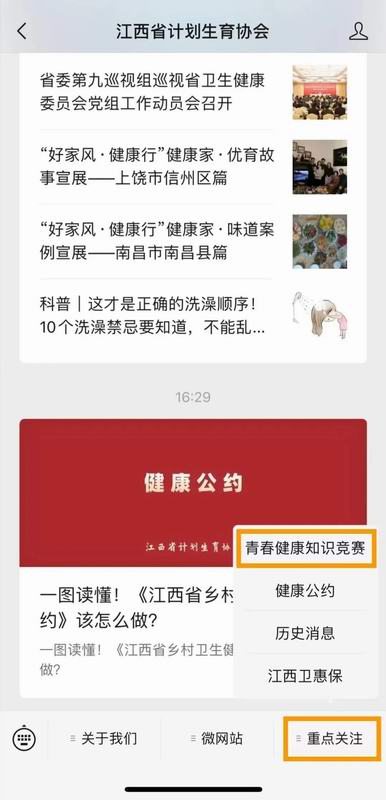Open article about 省委第九巡视组巡视
The width and height of the screenshot is (386, 800).
[x=193, y=92]
